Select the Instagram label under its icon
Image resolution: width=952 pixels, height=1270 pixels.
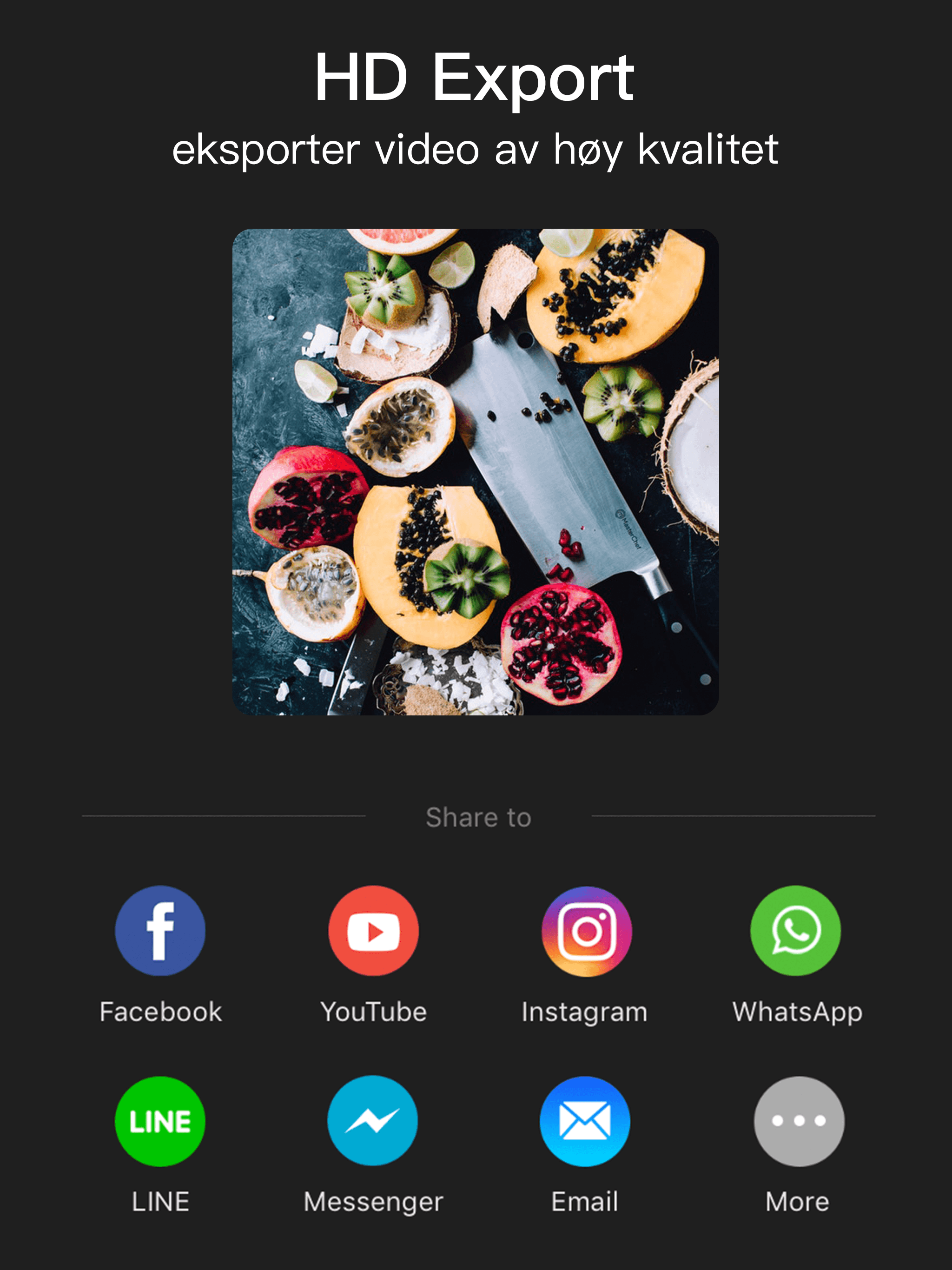(585, 1012)
